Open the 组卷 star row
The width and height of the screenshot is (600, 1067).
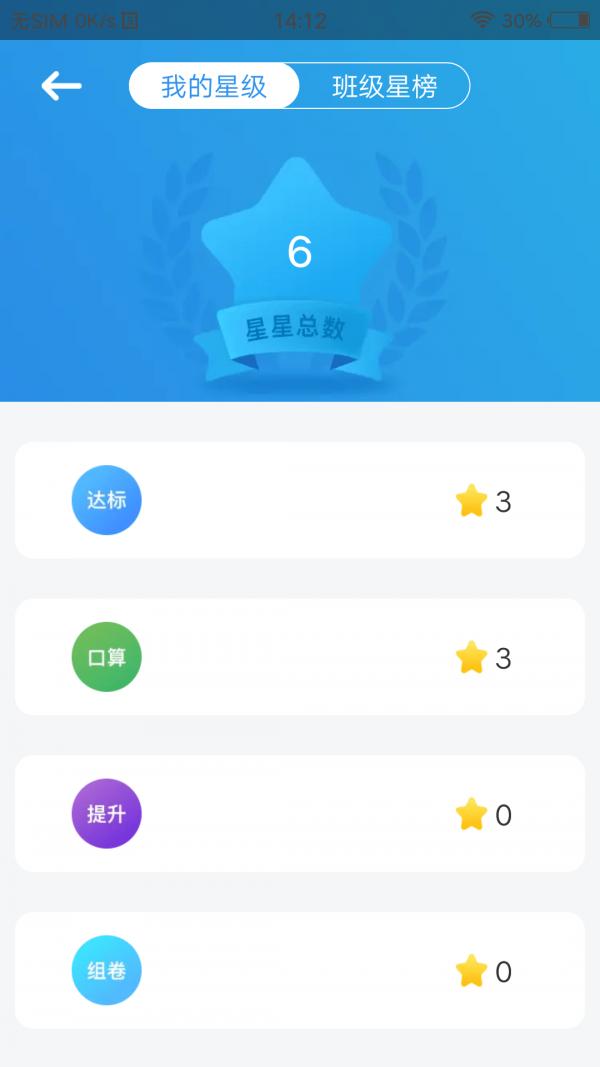[x=300, y=970]
